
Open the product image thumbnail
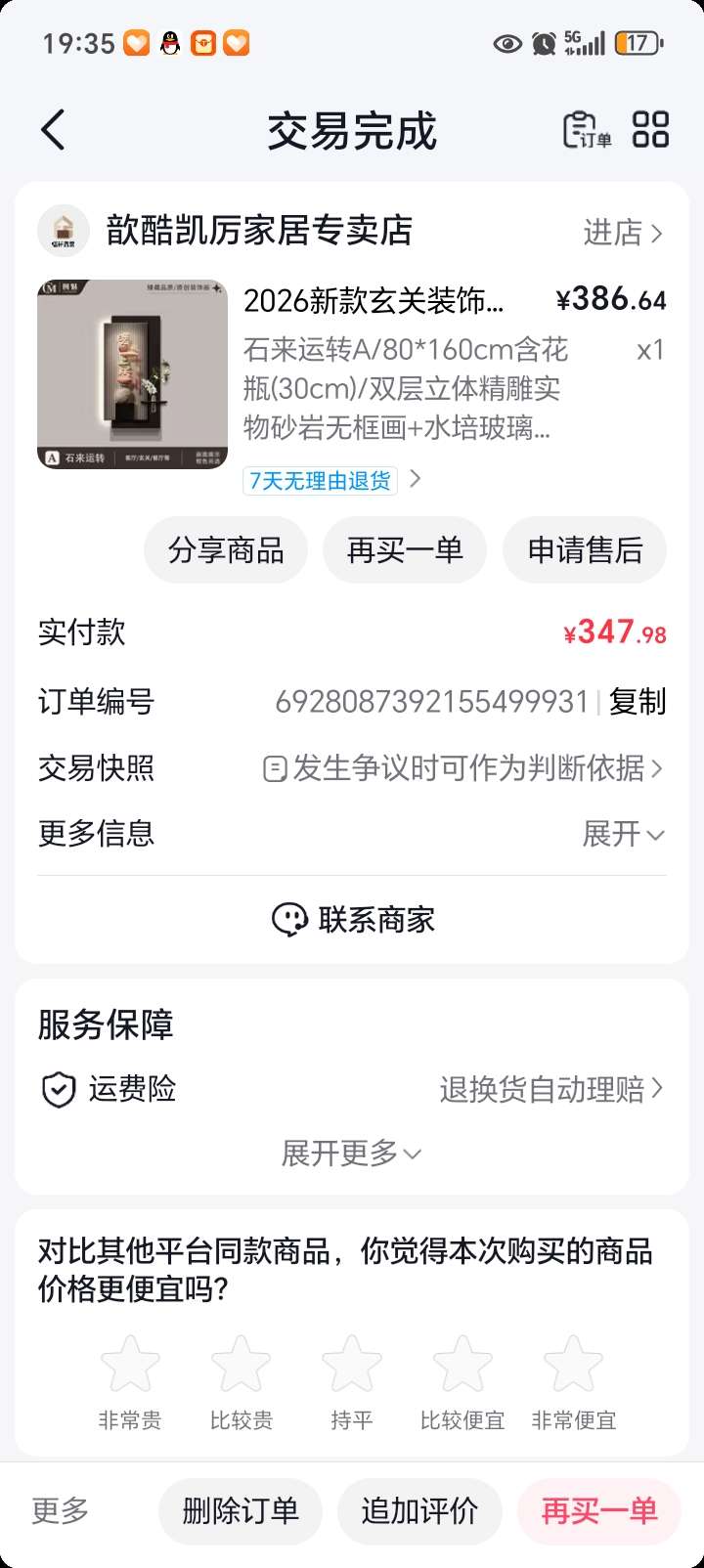[x=133, y=374]
